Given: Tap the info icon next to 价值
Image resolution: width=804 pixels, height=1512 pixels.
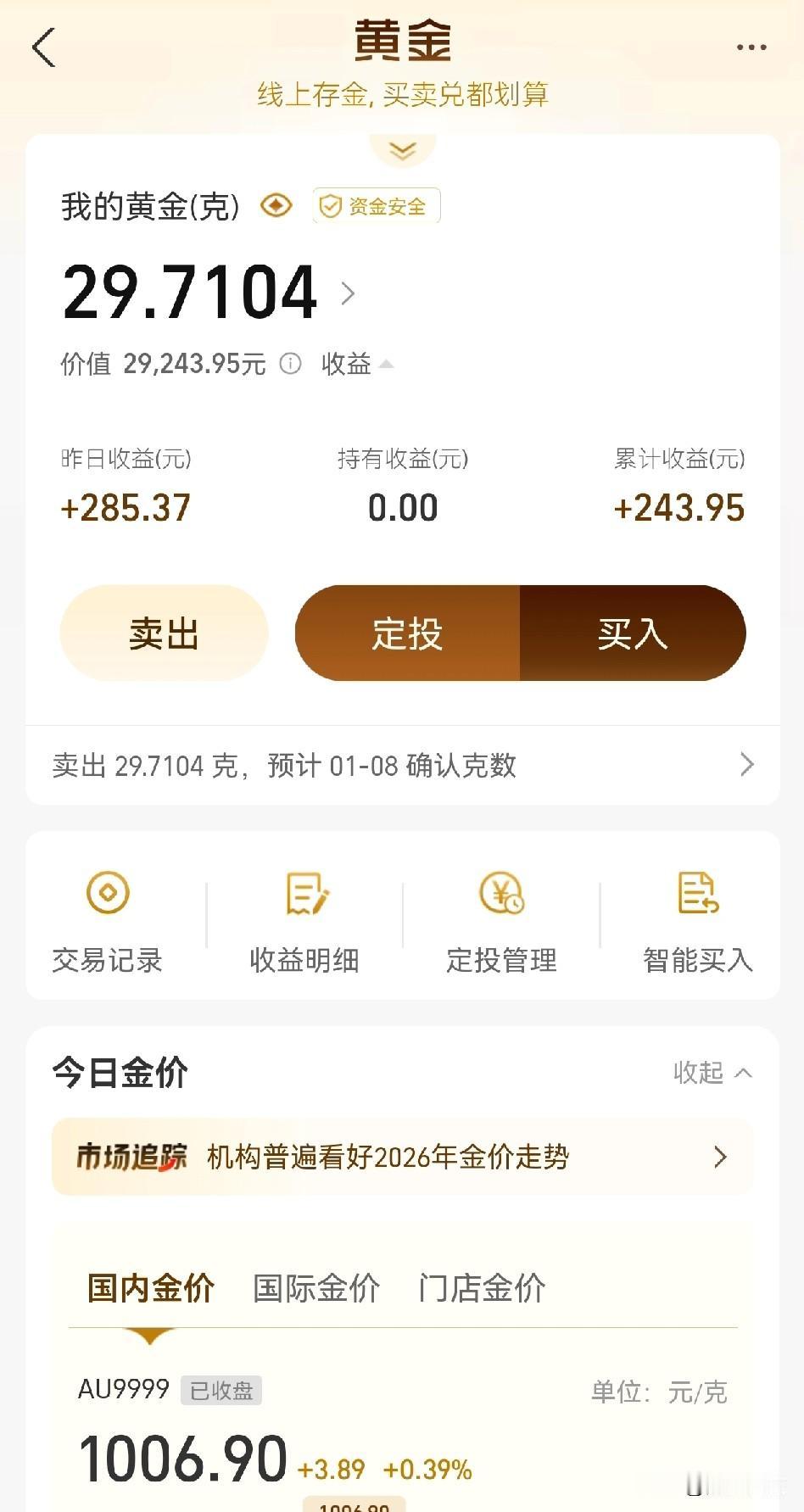Looking at the screenshot, I should click(x=290, y=364).
